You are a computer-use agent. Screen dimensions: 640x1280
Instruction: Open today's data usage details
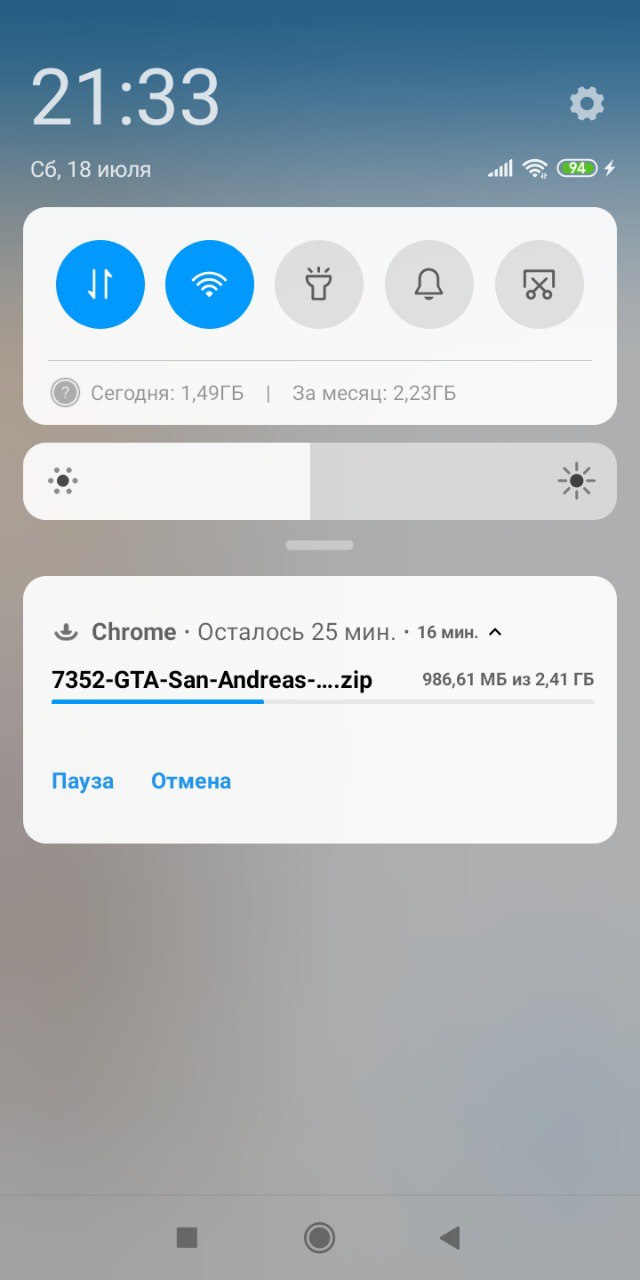pos(166,393)
